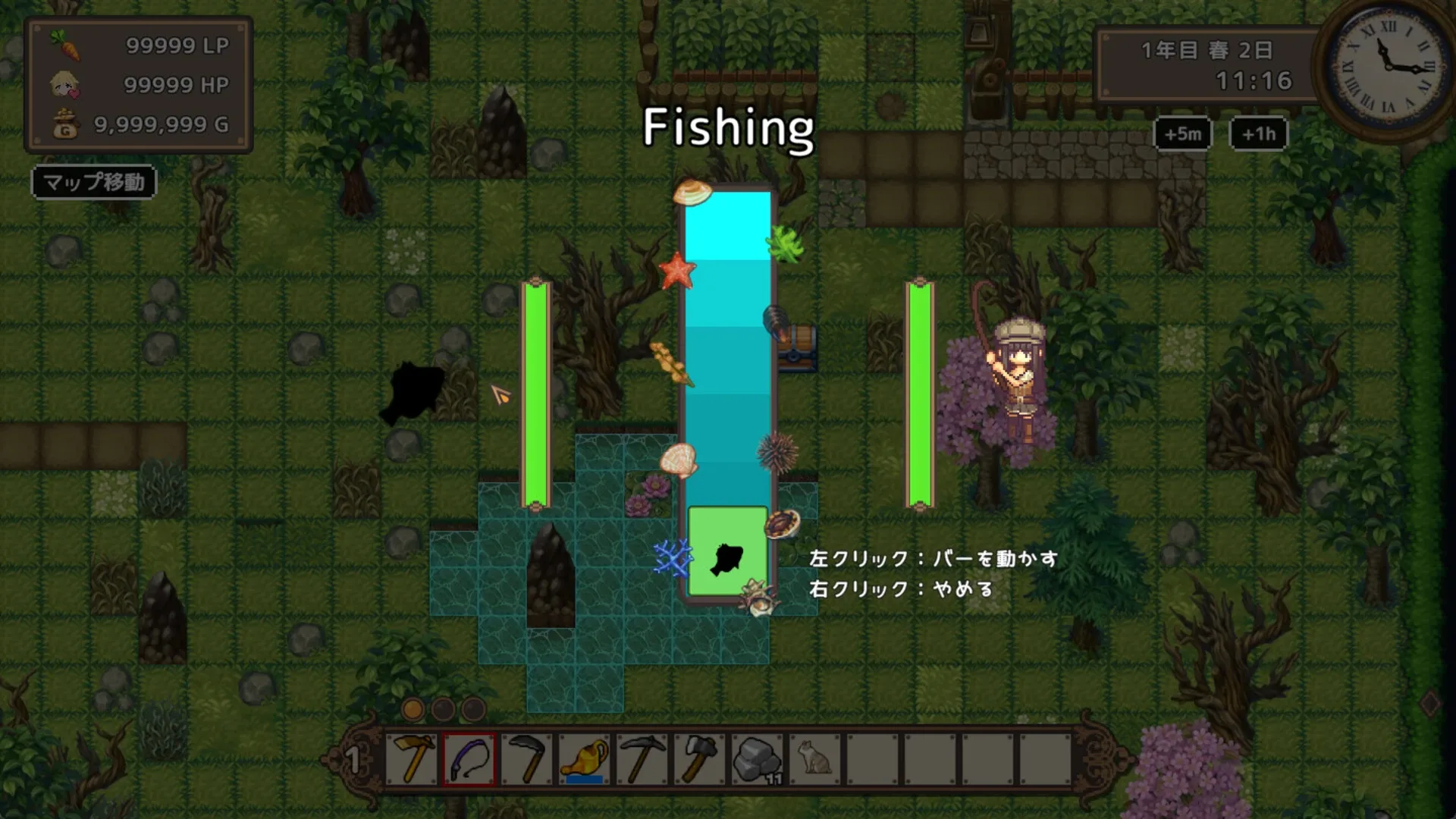
Task: Advance time with the +1h button
Action: point(1258,134)
